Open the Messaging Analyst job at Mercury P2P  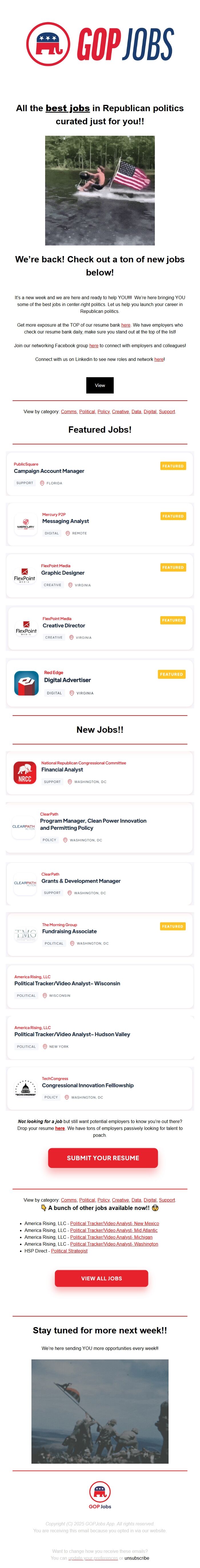65,521
